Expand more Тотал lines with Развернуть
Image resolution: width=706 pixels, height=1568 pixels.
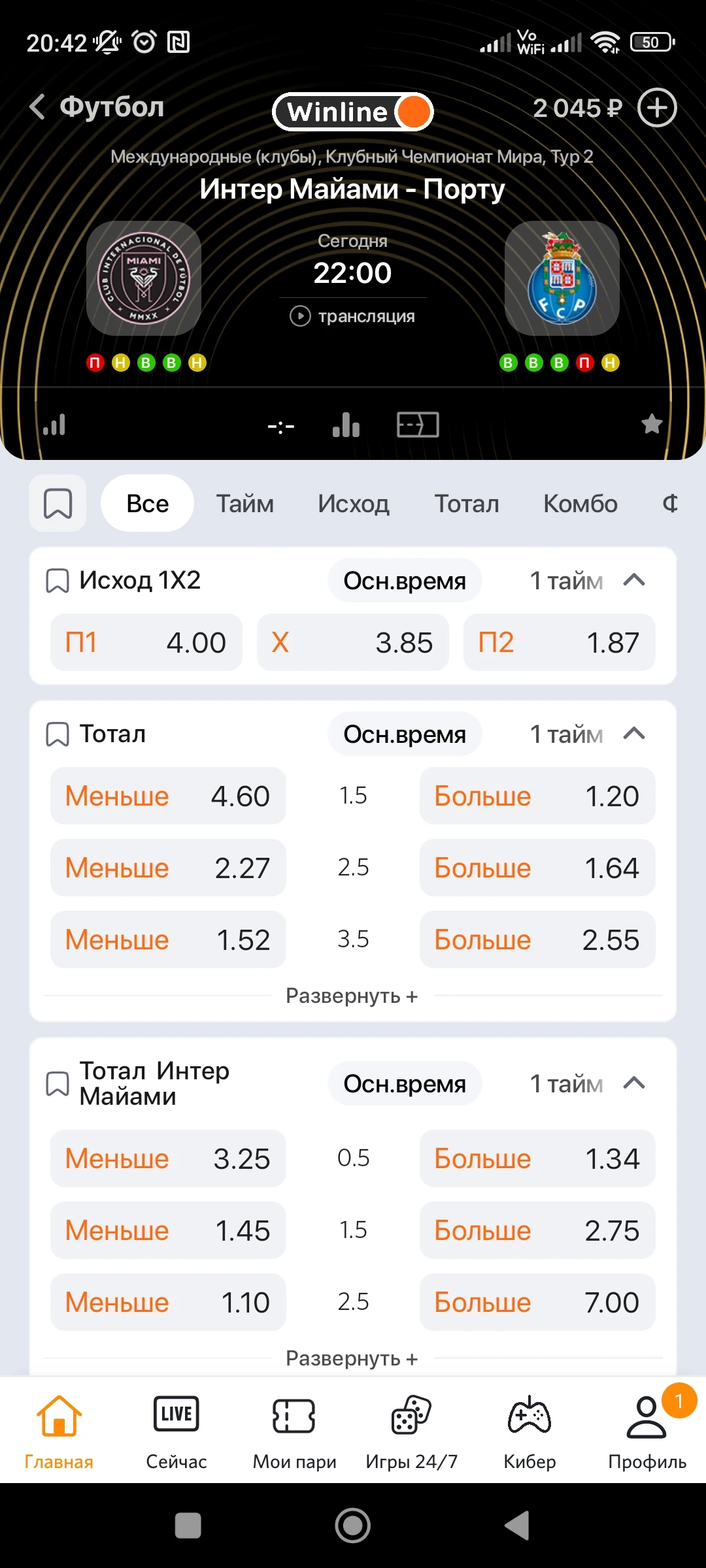pos(352,996)
